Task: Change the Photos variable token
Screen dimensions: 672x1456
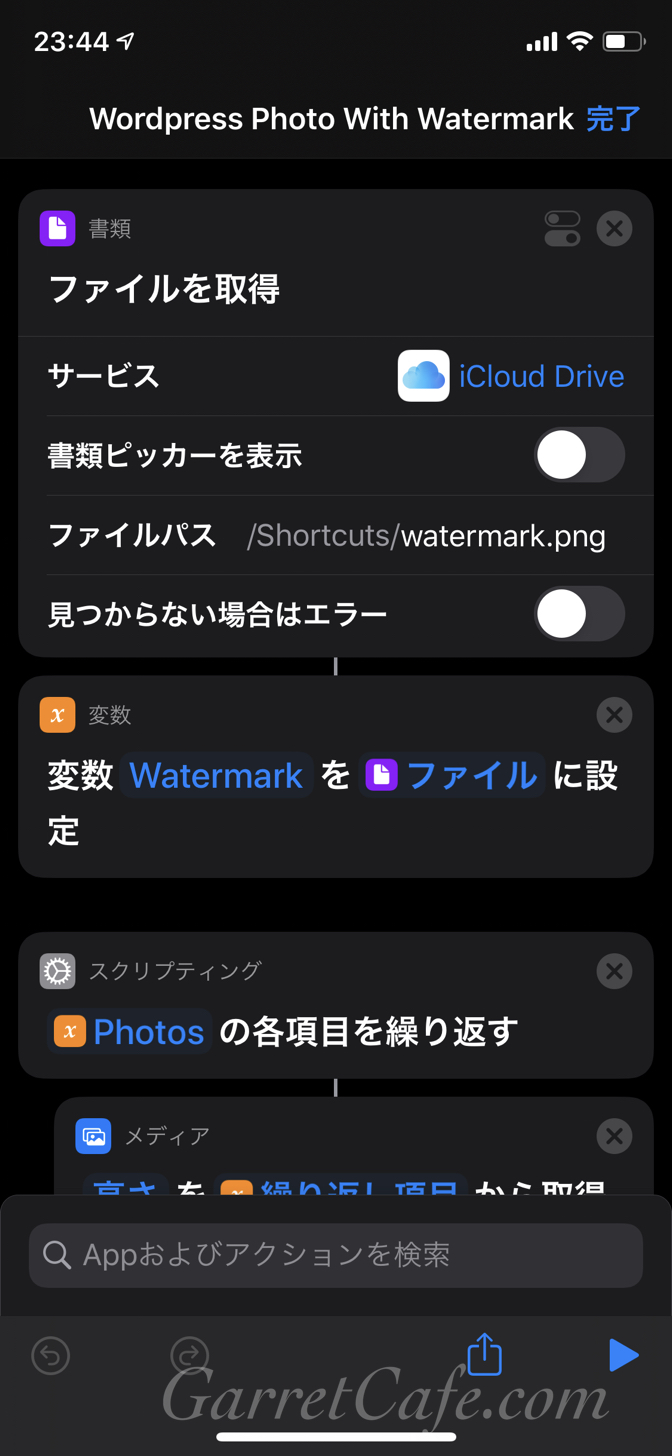Action: pyautogui.click(x=131, y=1032)
